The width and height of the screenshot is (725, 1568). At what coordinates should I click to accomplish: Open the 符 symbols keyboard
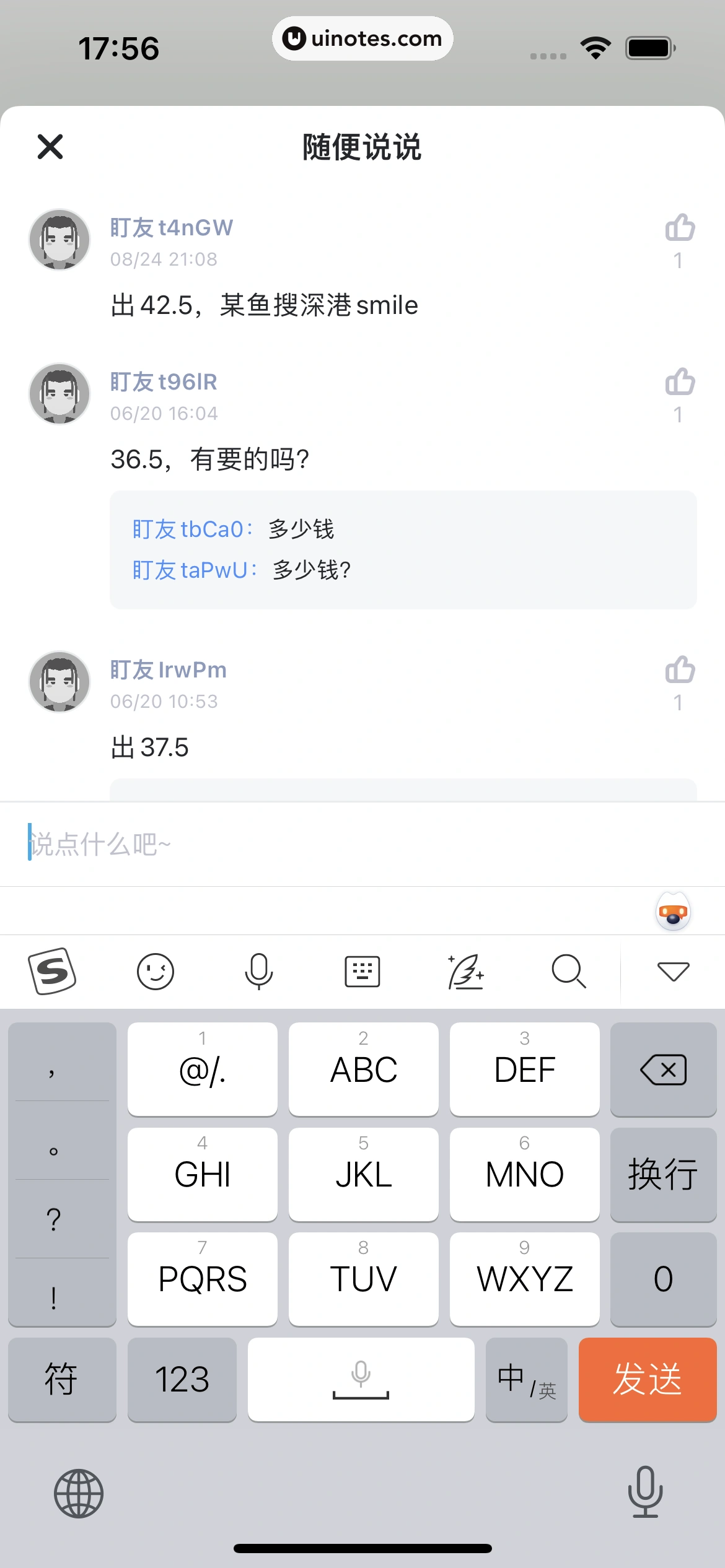pyautogui.click(x=61, y=1379)
